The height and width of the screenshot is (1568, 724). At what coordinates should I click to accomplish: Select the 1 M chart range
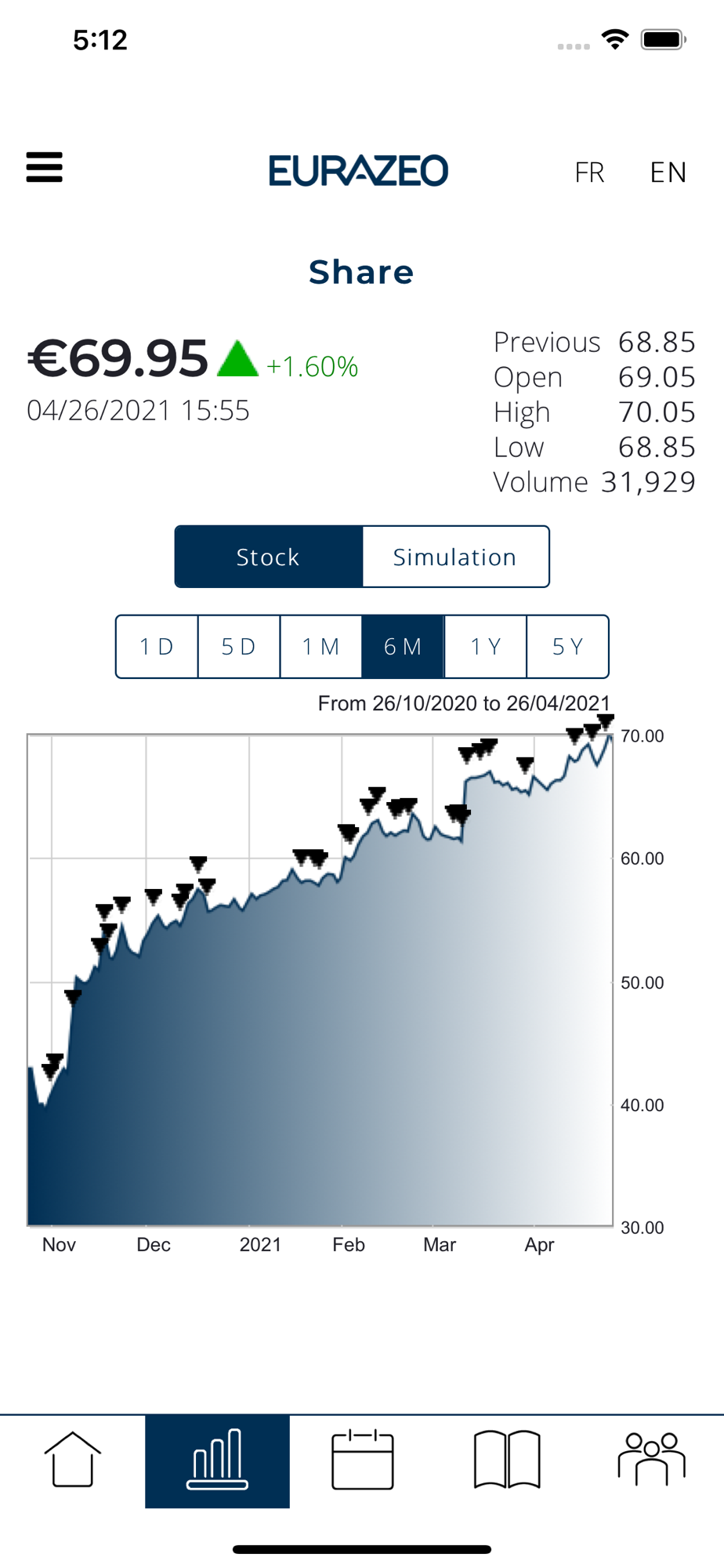click(x=321, y=647)
